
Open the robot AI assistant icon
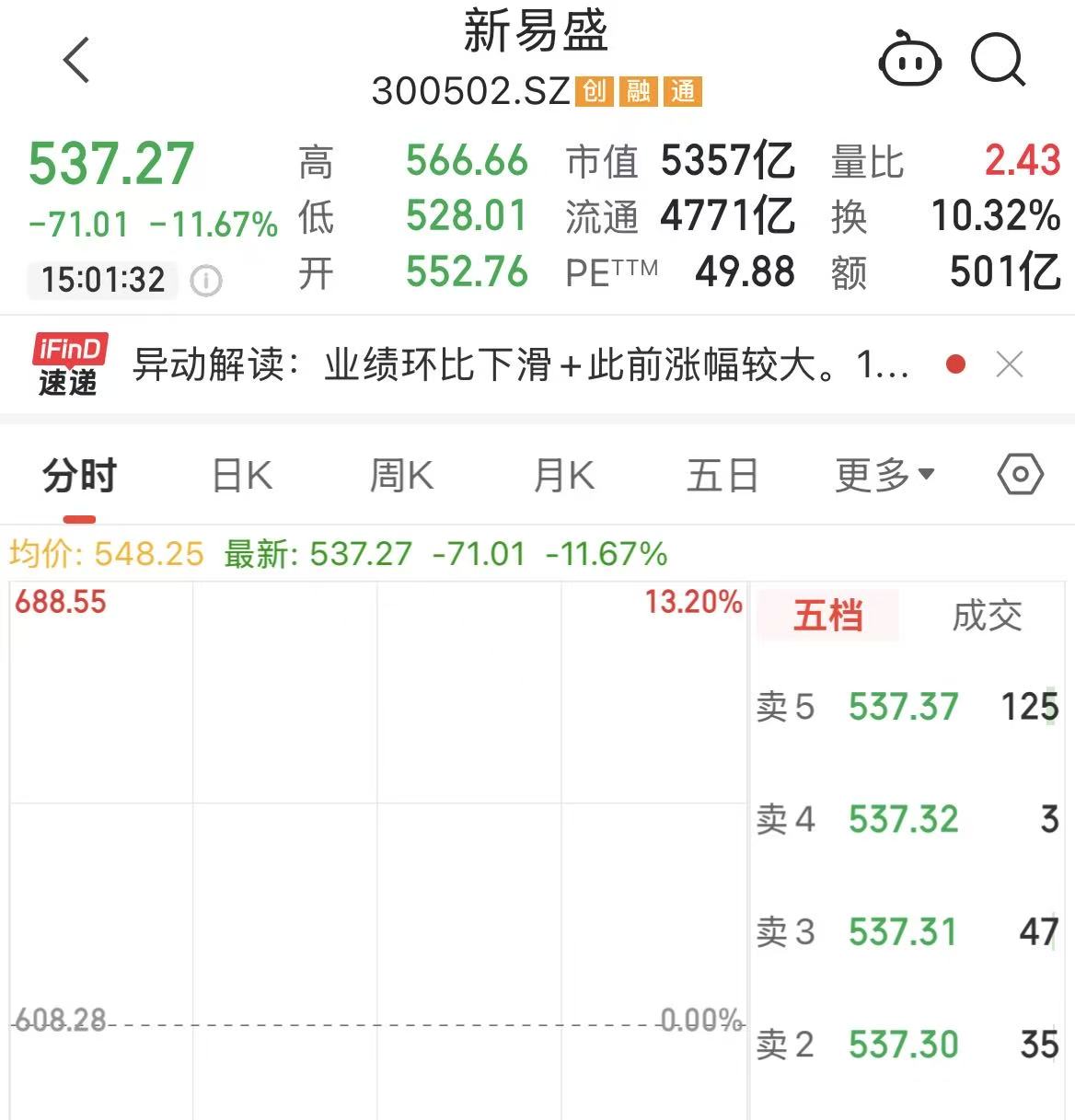pos(909,61)
